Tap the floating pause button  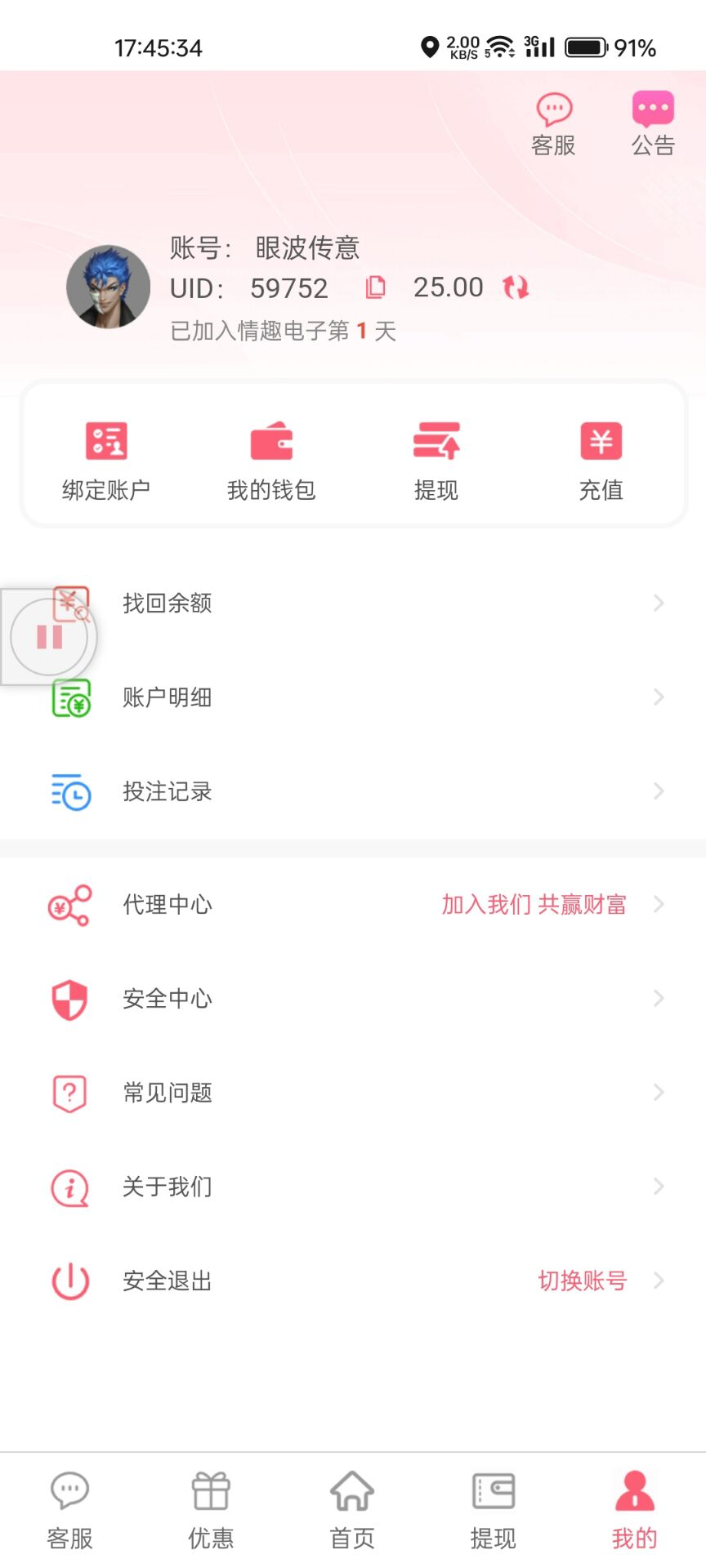pos(49,637)
